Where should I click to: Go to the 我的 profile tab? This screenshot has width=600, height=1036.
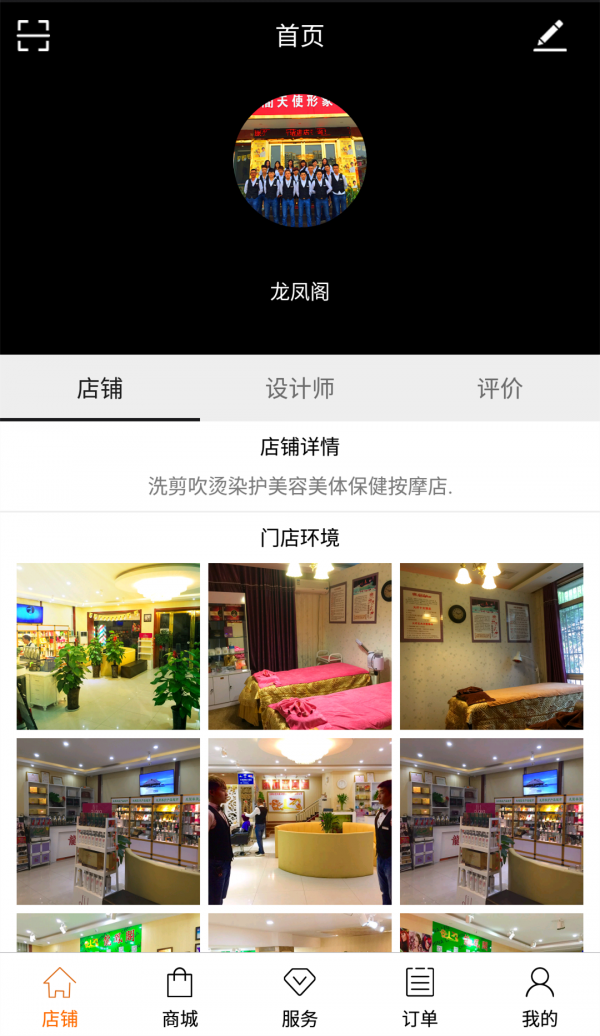[540, 996]
